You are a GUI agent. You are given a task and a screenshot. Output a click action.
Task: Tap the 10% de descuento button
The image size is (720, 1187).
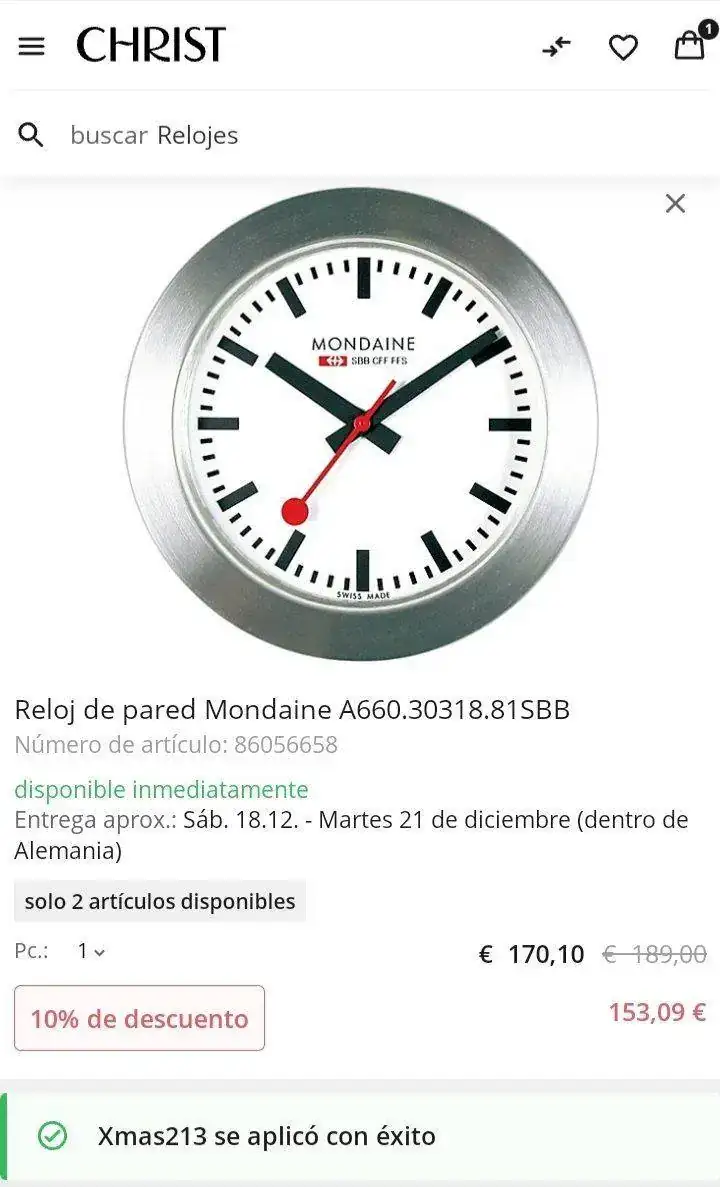coord(139,1018)
